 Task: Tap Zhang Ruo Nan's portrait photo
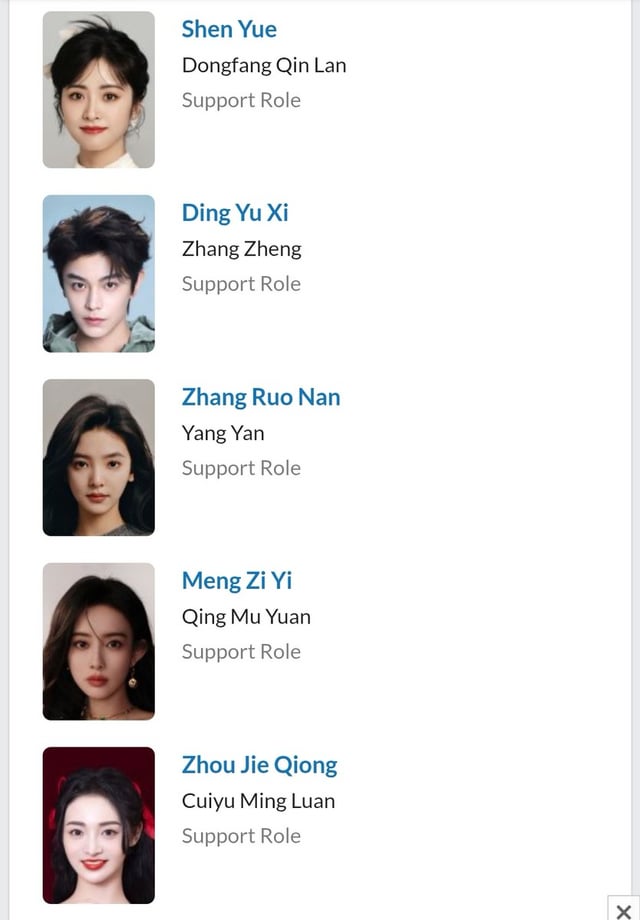coord(99,458)
